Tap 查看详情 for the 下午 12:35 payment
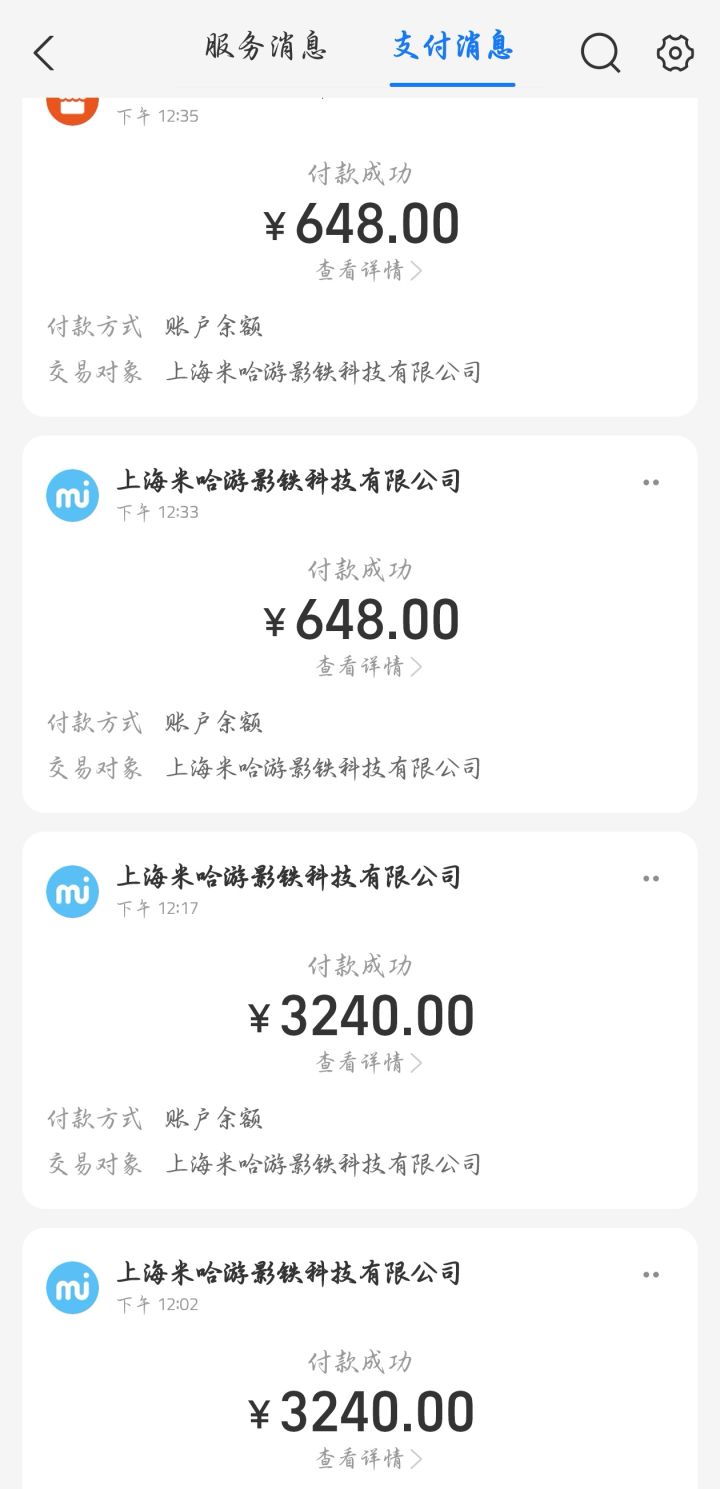This screenshot has width=720, height=1489. coord(369,271)
